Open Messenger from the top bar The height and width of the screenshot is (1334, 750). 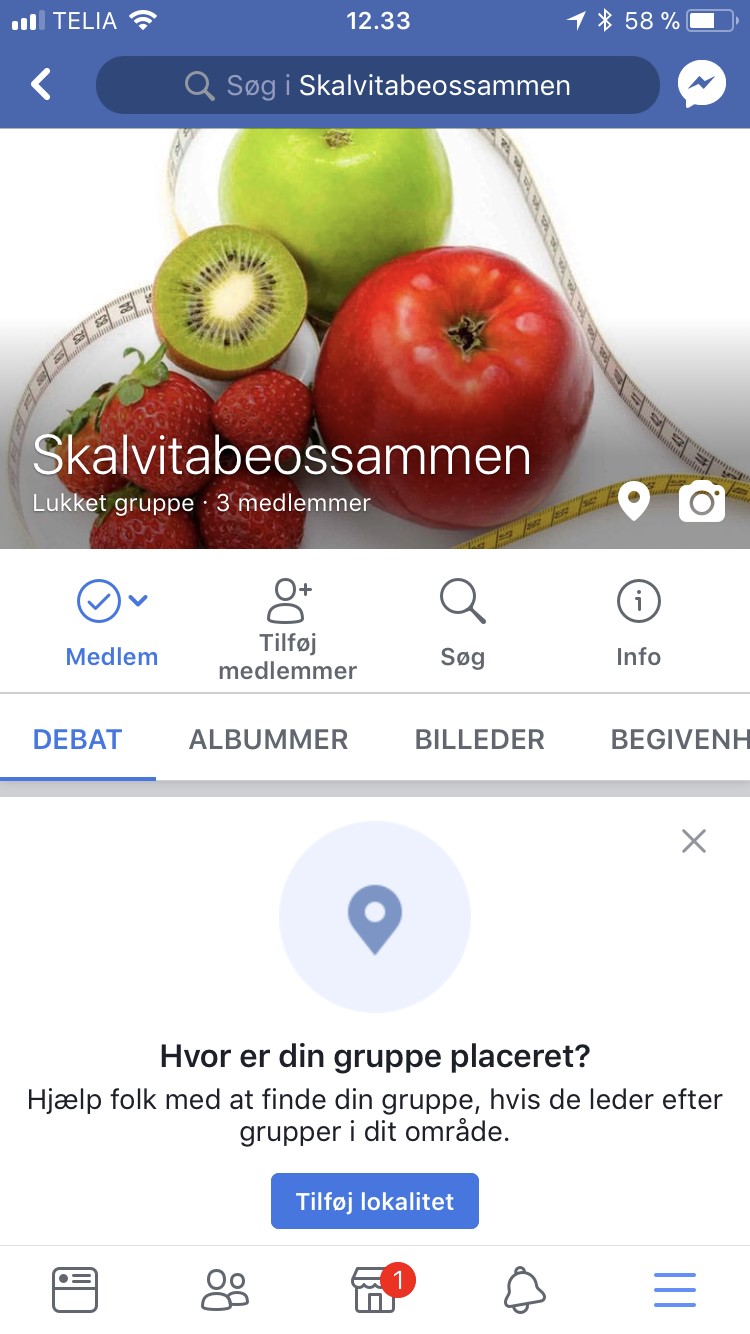pyautogui.click(x=702, y=85)
